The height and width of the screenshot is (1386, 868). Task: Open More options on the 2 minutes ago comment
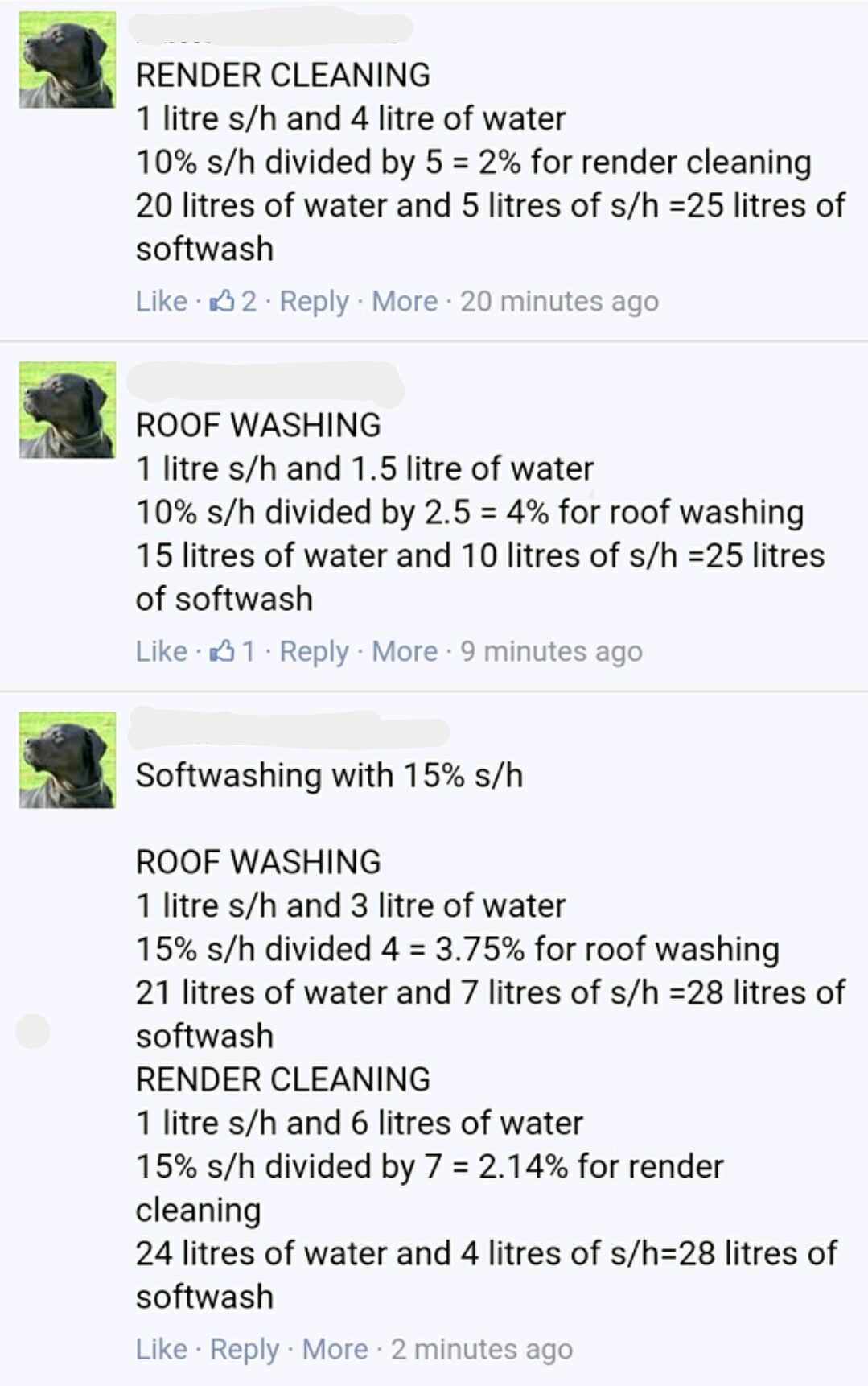click(x=335, y=1349)
